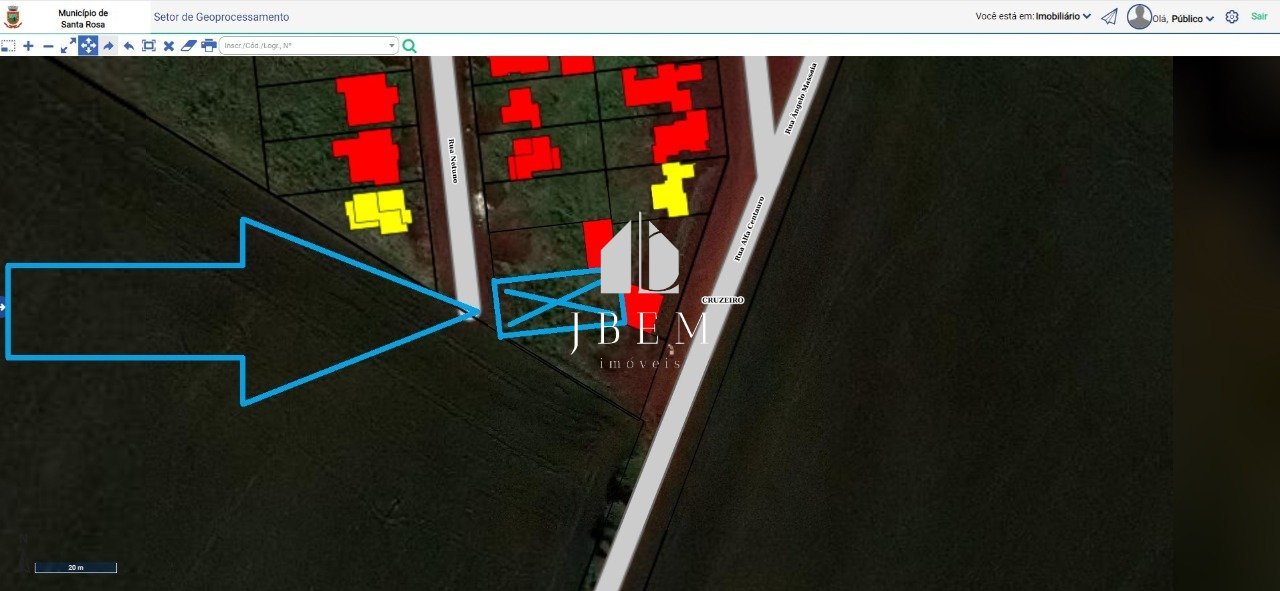Select the pan map tool

pos(88,46)
